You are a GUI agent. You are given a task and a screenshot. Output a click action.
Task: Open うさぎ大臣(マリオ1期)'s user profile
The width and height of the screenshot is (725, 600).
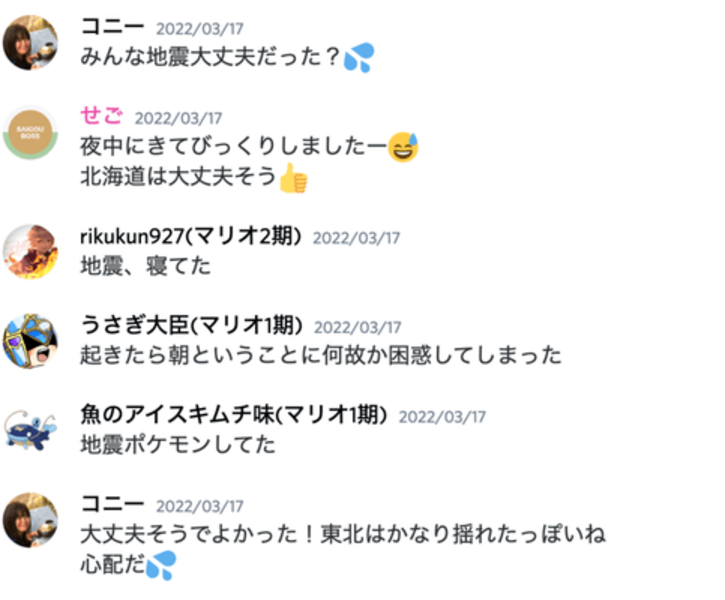click(190, 326)
